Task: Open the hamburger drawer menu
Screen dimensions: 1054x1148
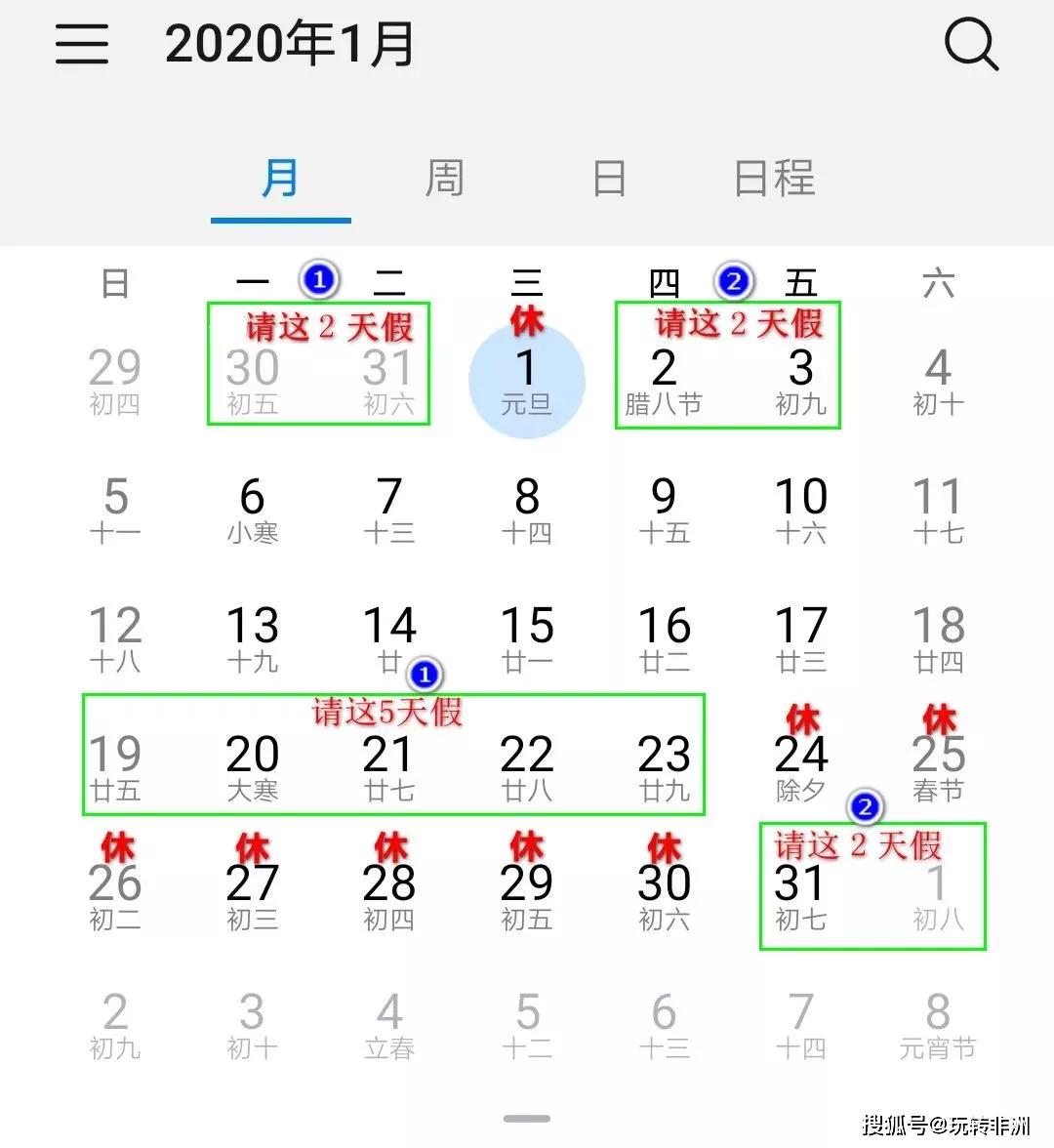Action: pos(82,45)
